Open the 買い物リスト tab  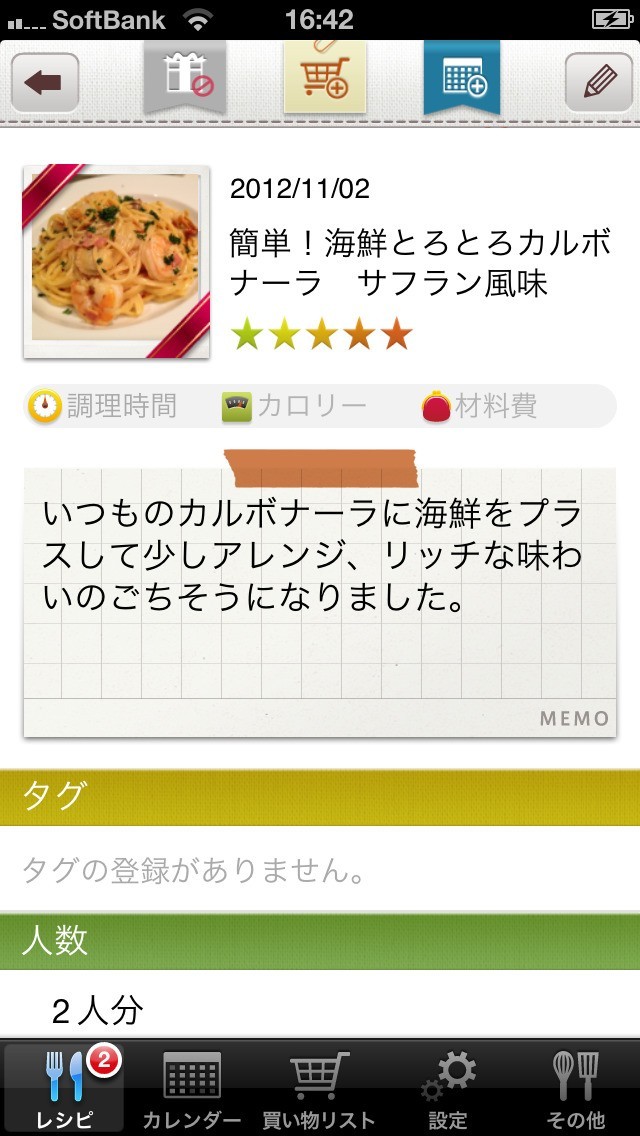click(319, 1088)
